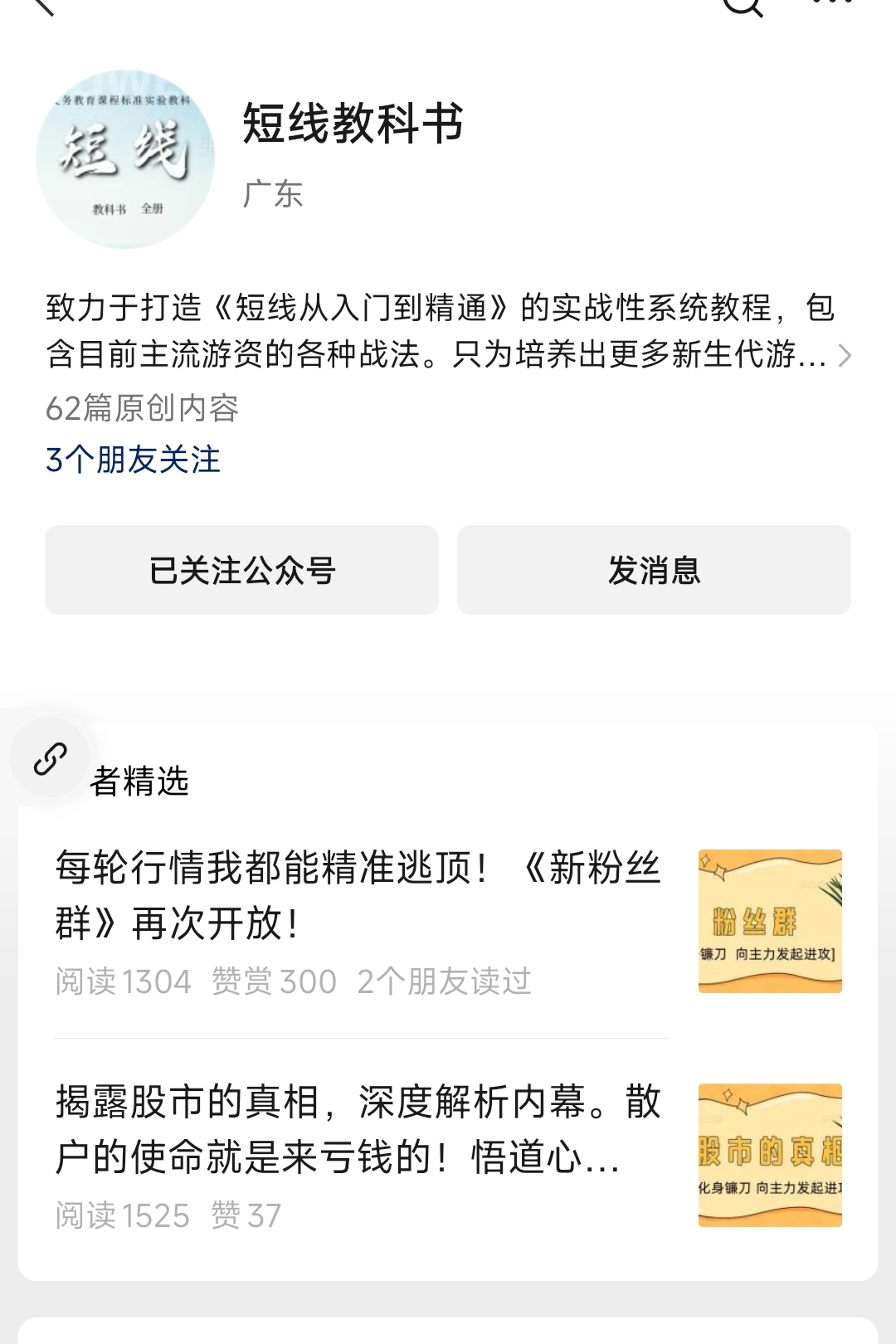Go back using the top-left arrow
This screenshot has height=1344, width=896.
click(x=40, y=5)
